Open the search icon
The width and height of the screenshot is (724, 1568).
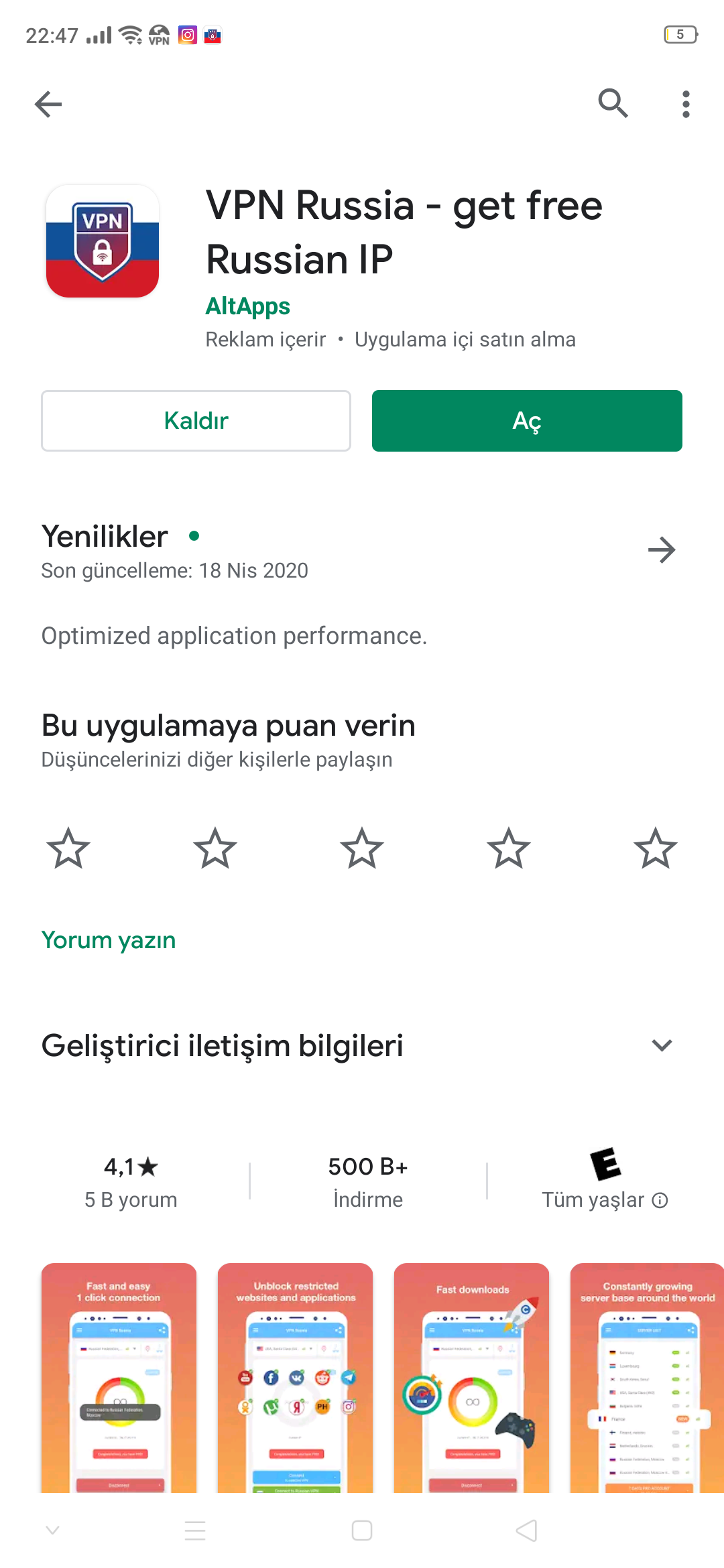coord(613,103)
